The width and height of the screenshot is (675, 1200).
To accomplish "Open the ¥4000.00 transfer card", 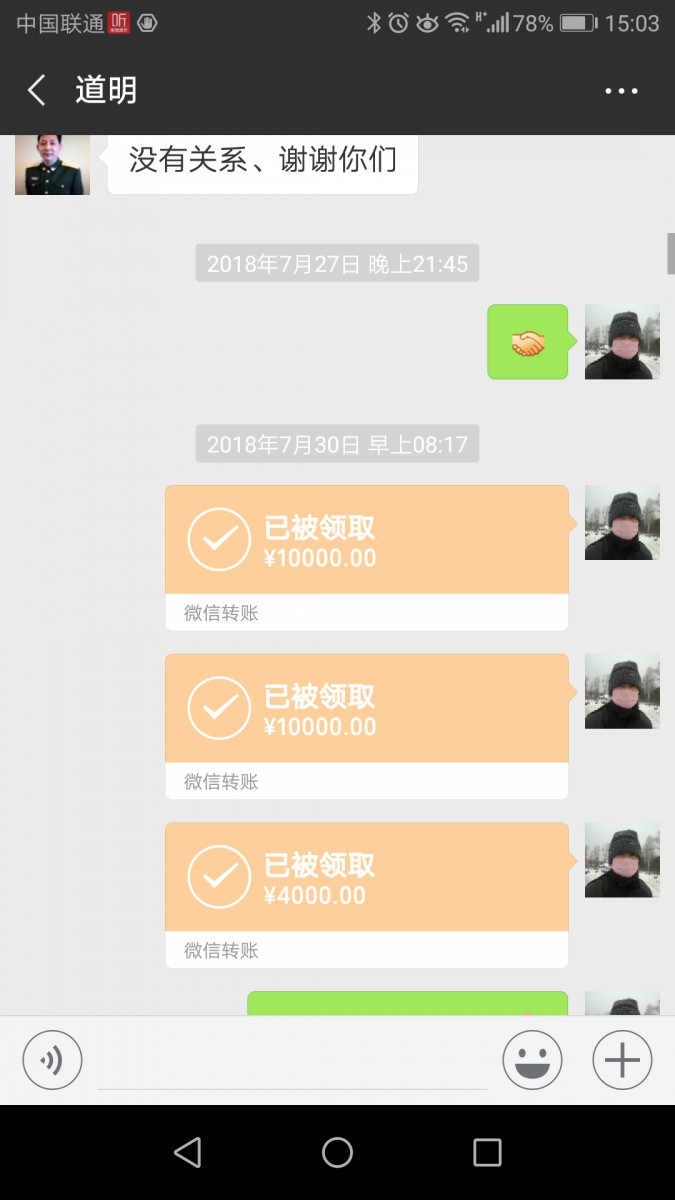I will (366, 894).
